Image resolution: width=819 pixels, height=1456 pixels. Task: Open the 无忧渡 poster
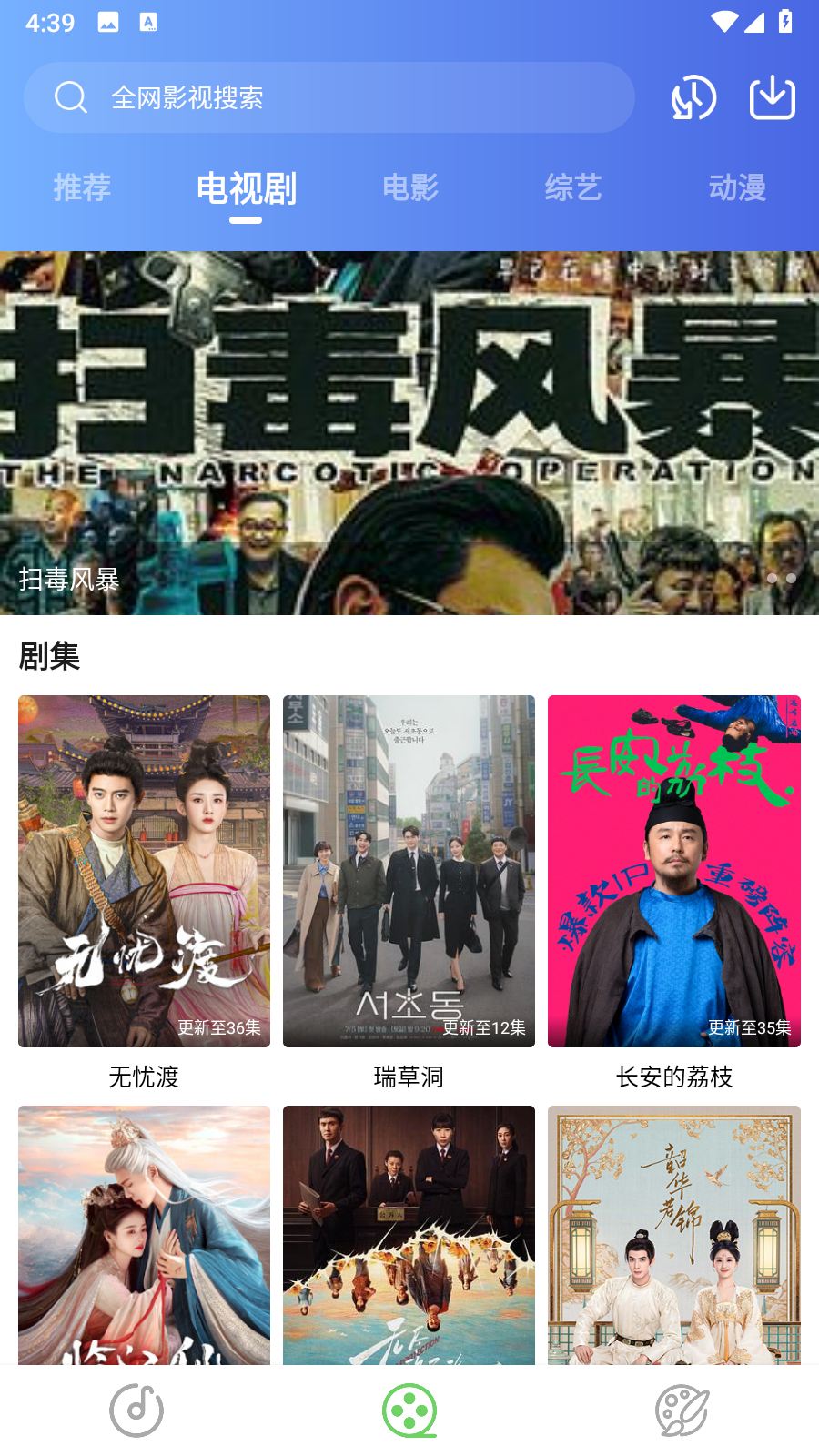(x=144, y=870)
